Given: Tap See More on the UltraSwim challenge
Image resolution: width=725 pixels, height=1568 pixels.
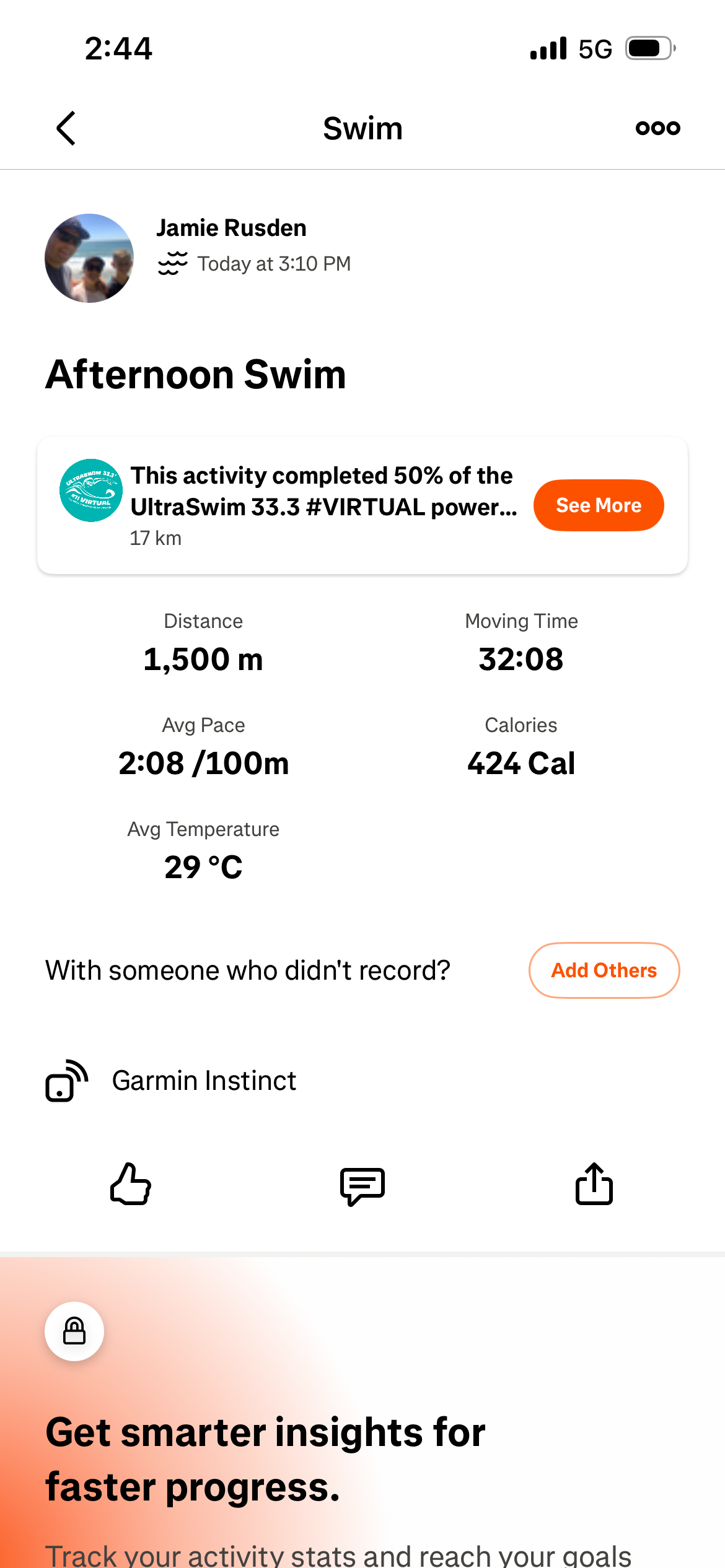Looking at the screenshot, I should [598, 505].
